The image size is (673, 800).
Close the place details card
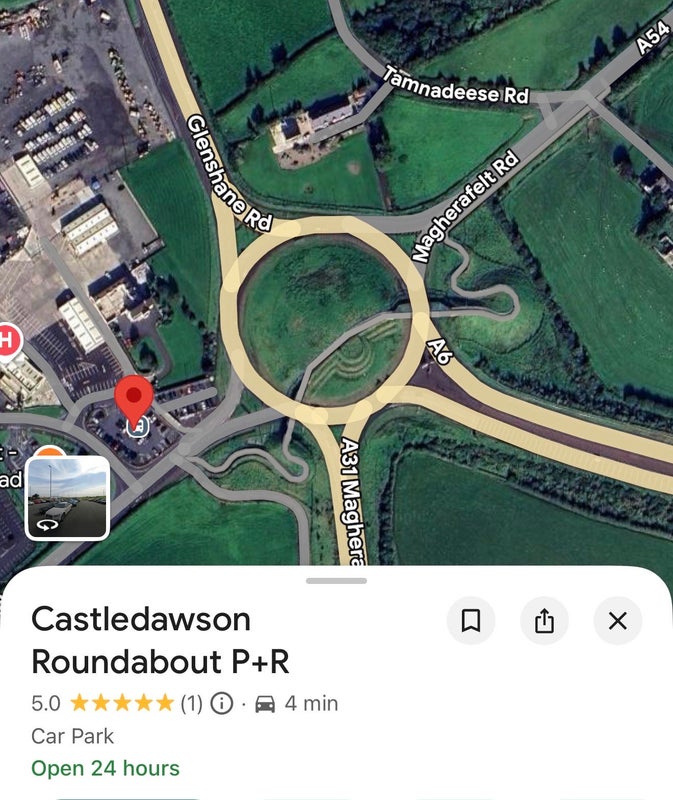point(618,621)
